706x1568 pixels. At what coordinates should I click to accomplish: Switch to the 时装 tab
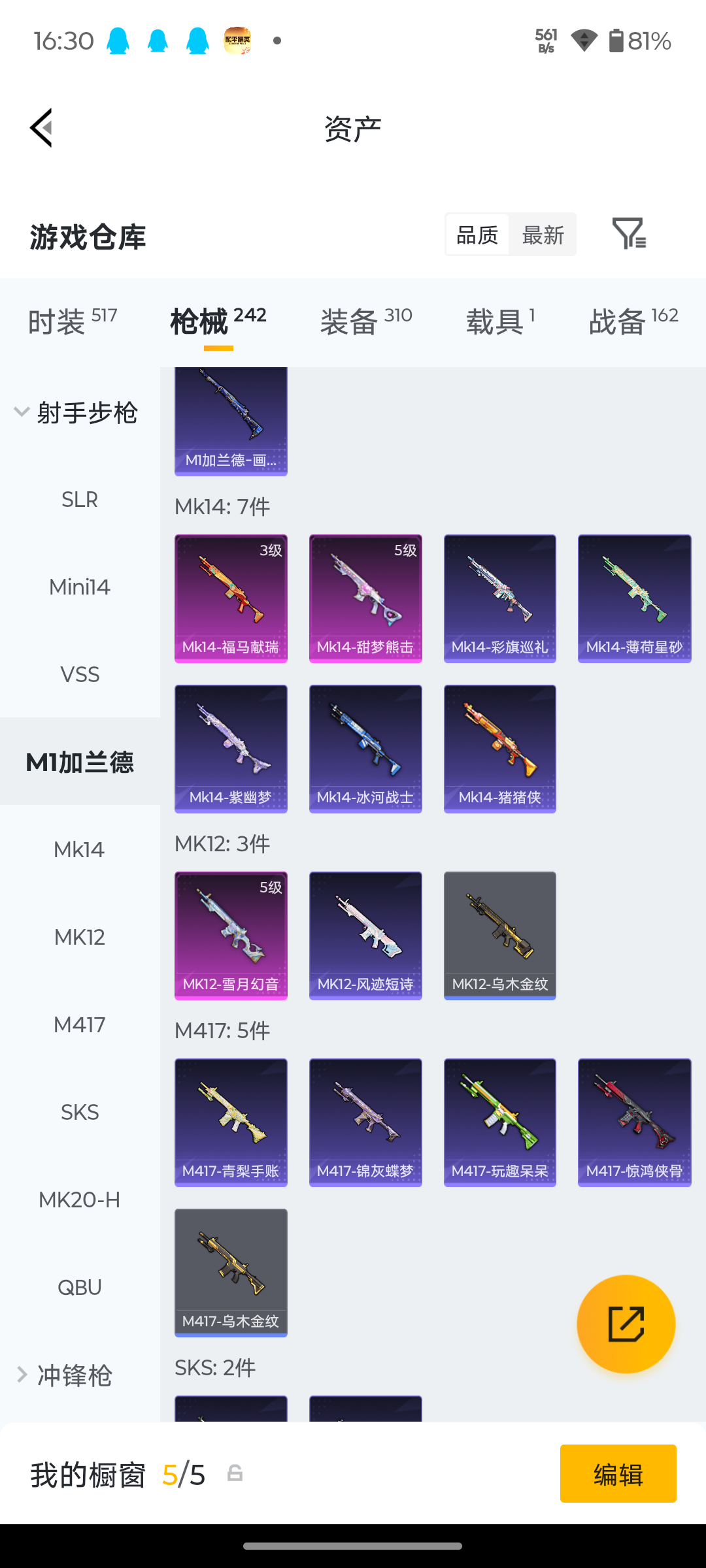(x=73, y=321)
